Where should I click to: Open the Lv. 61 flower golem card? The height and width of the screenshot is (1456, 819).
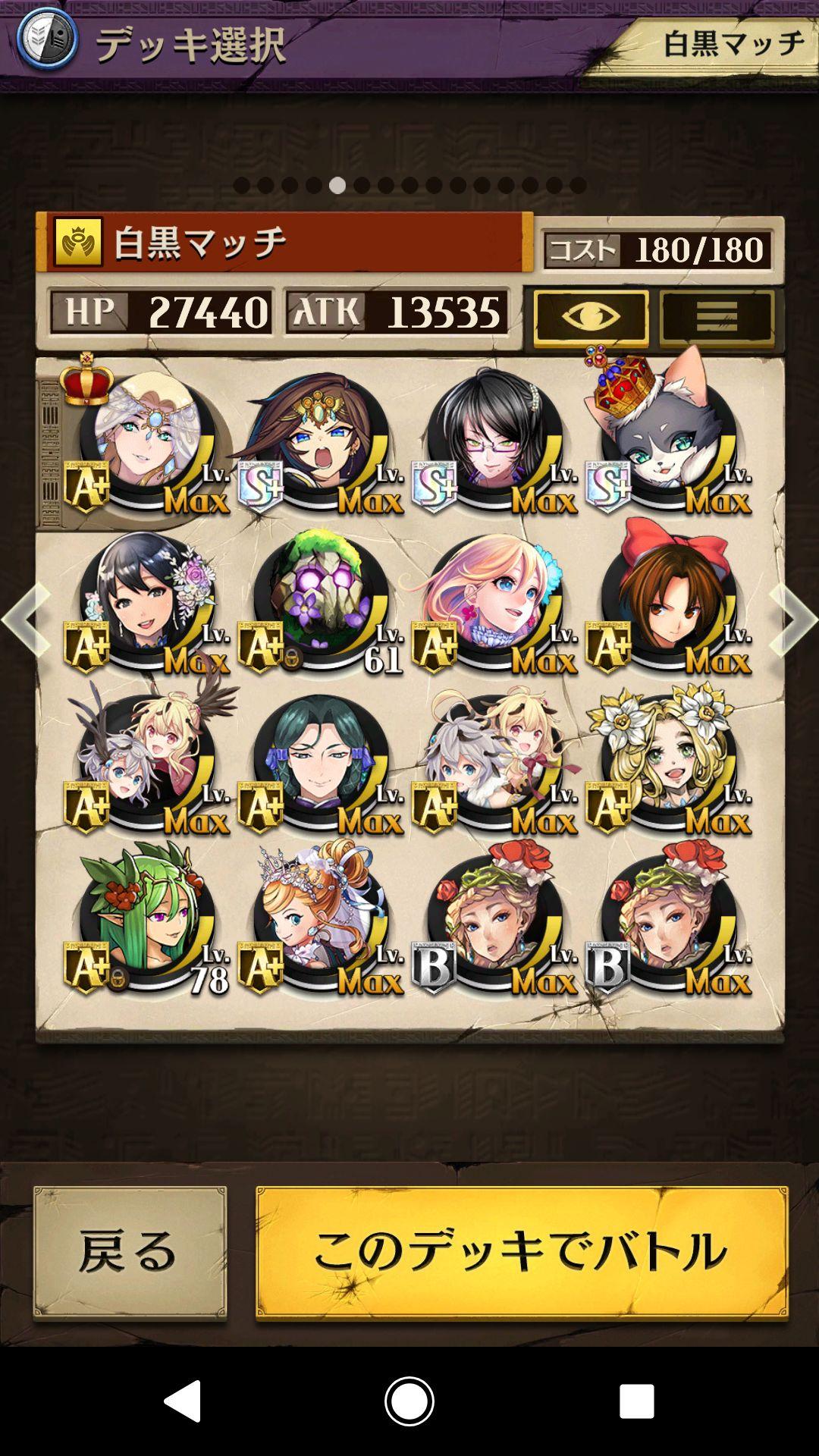point(321,603)
